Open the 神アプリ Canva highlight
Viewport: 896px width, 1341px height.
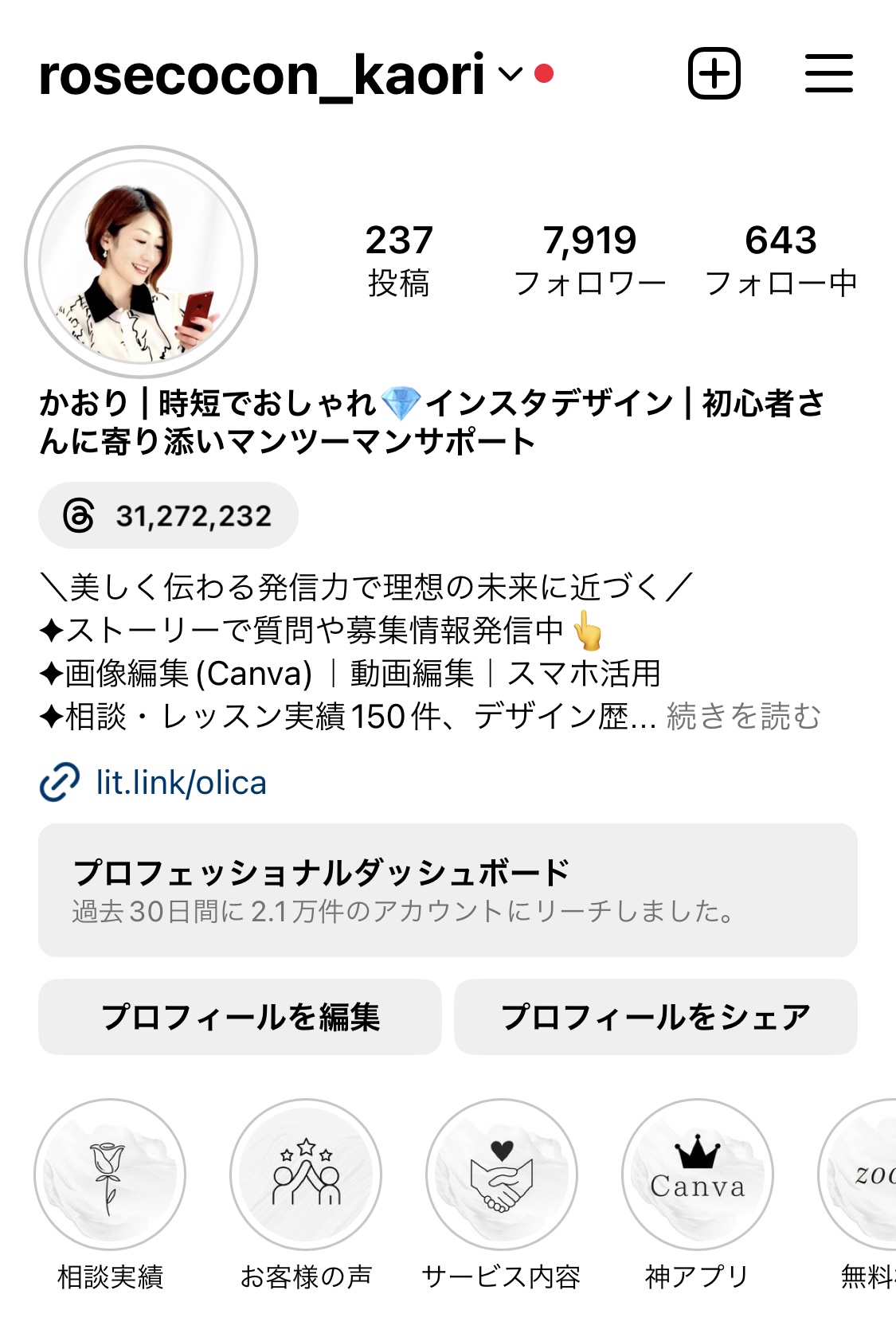tap(698, 1175)
